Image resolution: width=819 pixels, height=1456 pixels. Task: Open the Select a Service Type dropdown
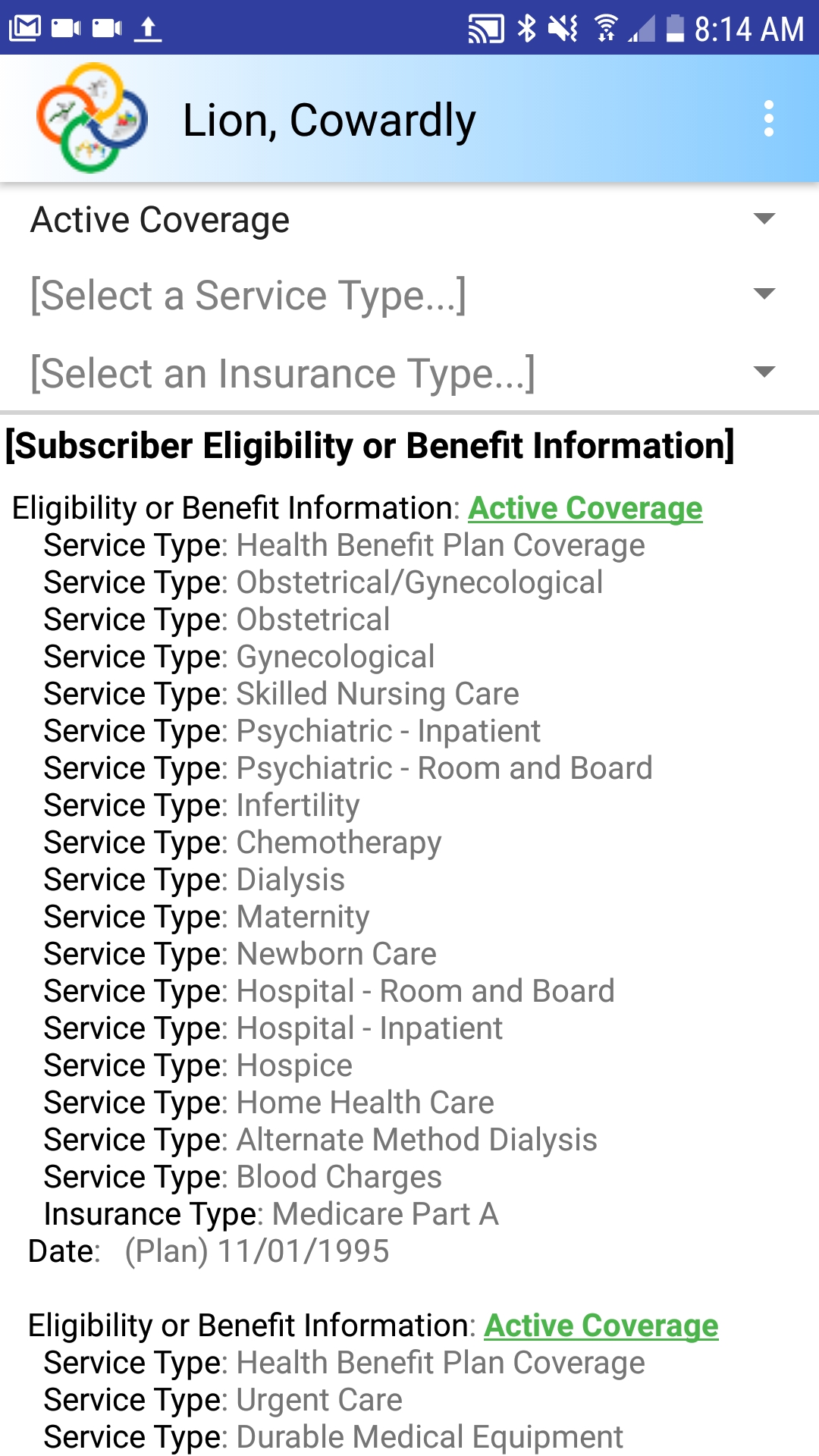(x=409, y=295)
